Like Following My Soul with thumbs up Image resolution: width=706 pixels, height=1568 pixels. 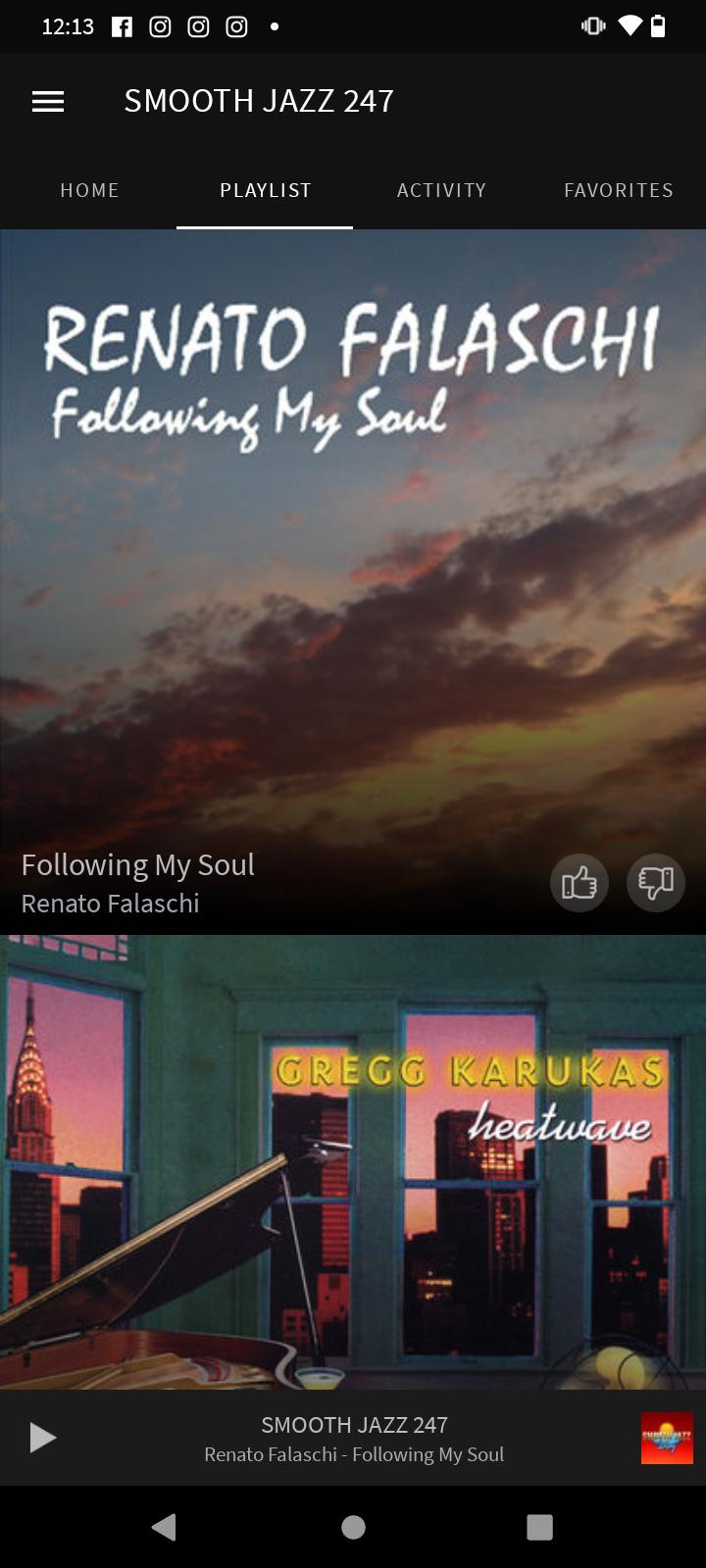[x=579, y=883]
